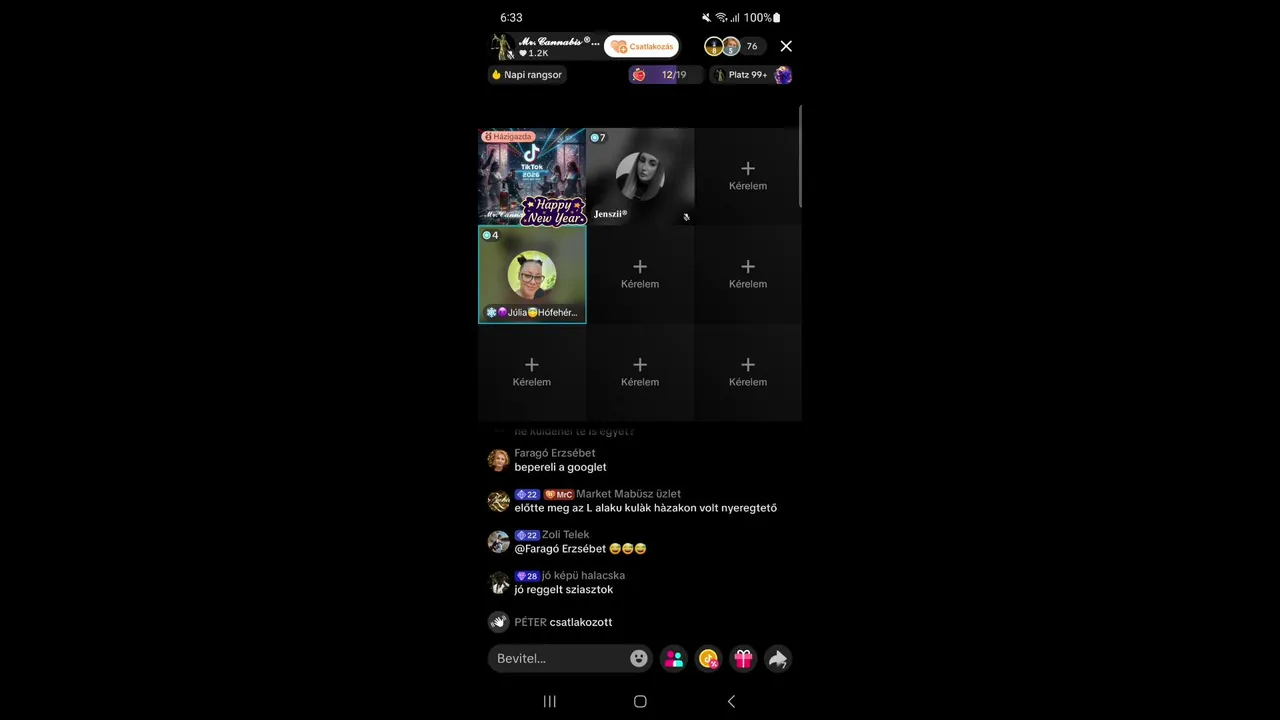Screen dimensions: 1280x720
Task: Open the Napi rangsor daily ranking
Action: click(x=527, y=75)
